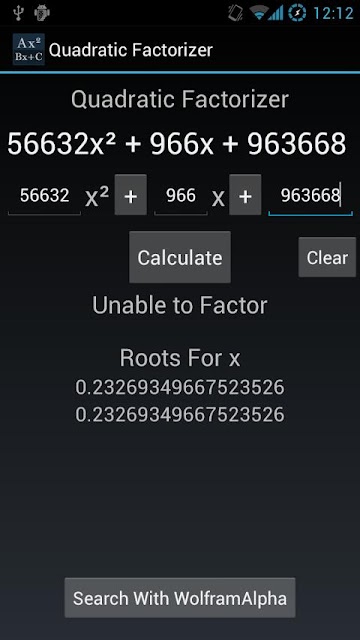Toggle the sign button before the constant
The width and height of the screenshot is (360, 640).
pyautogui.click(x=245, y=195)
